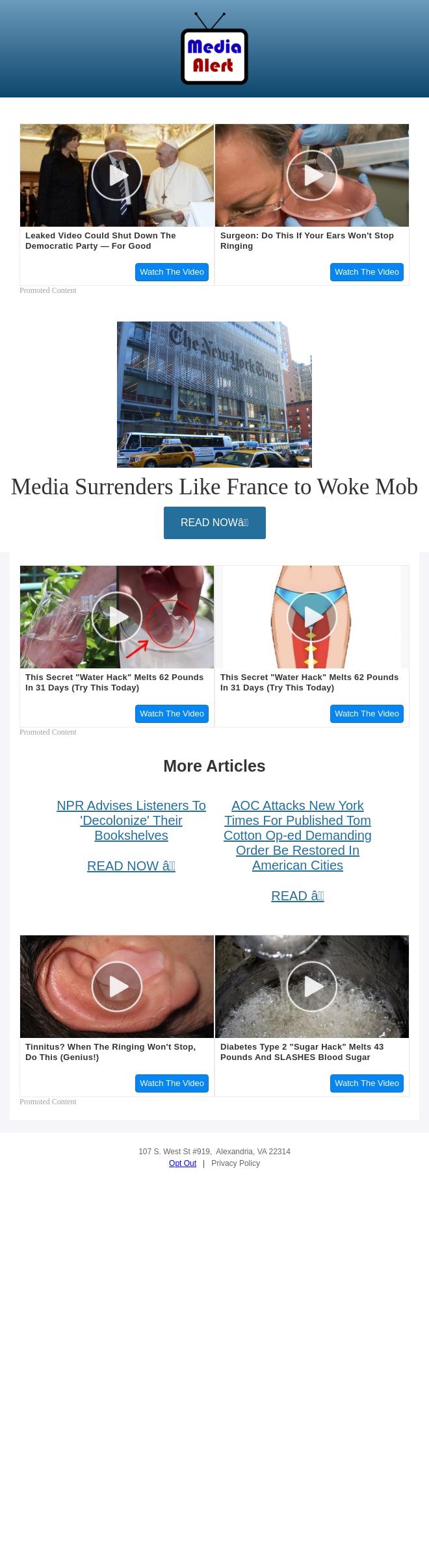
Task: Watch the Tinnitus ringing video
Action: click(x=172, y=1083)
